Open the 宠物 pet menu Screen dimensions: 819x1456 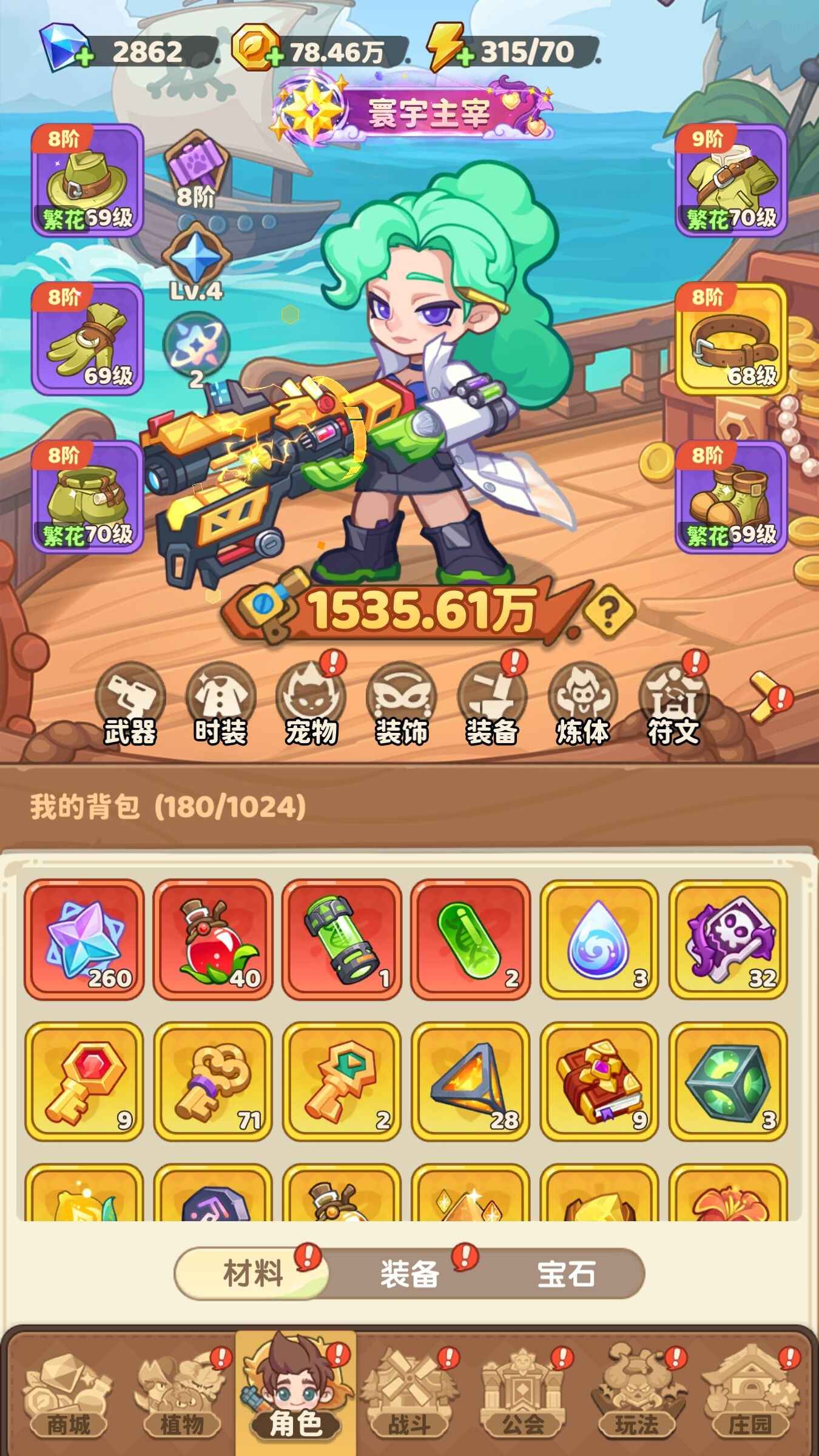coord(311,704)
